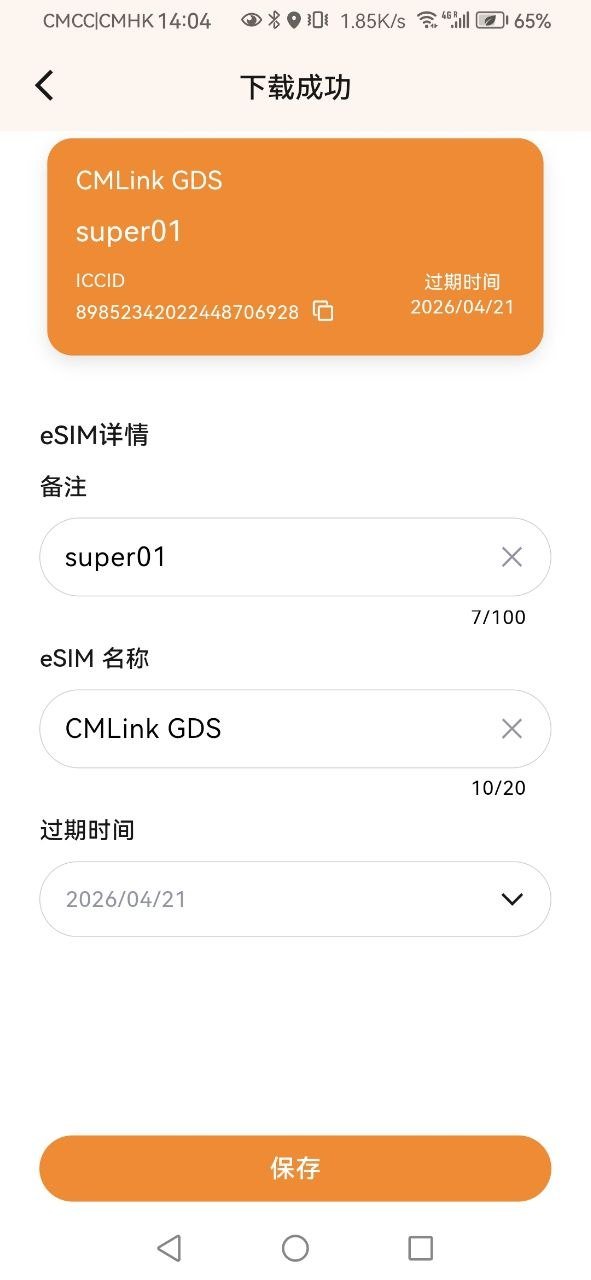Tap the 备注 field containing super01
591x1280 pixels.
coord(295,557)
